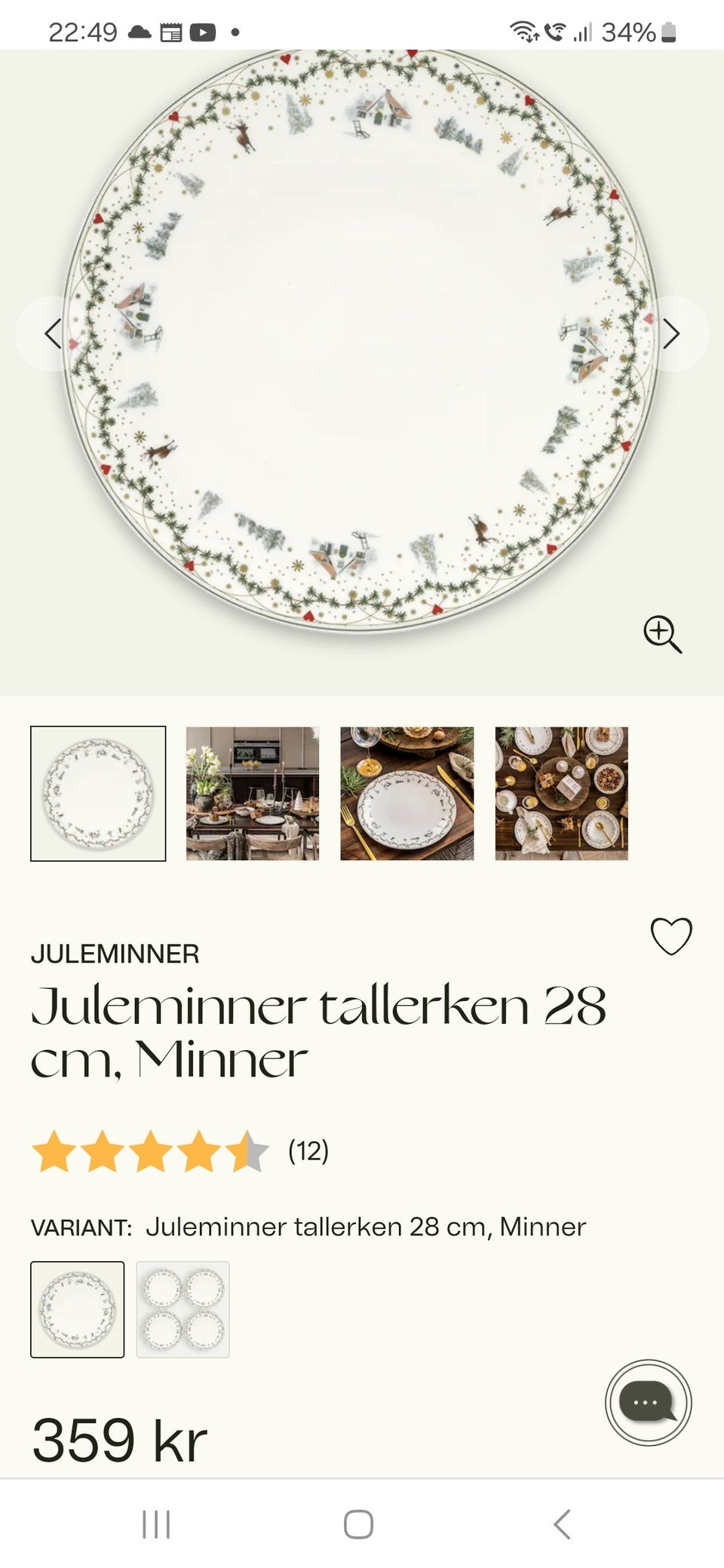Advance to the next product image
This screenshot has width=724, height=1568.
tap(672, 333)
